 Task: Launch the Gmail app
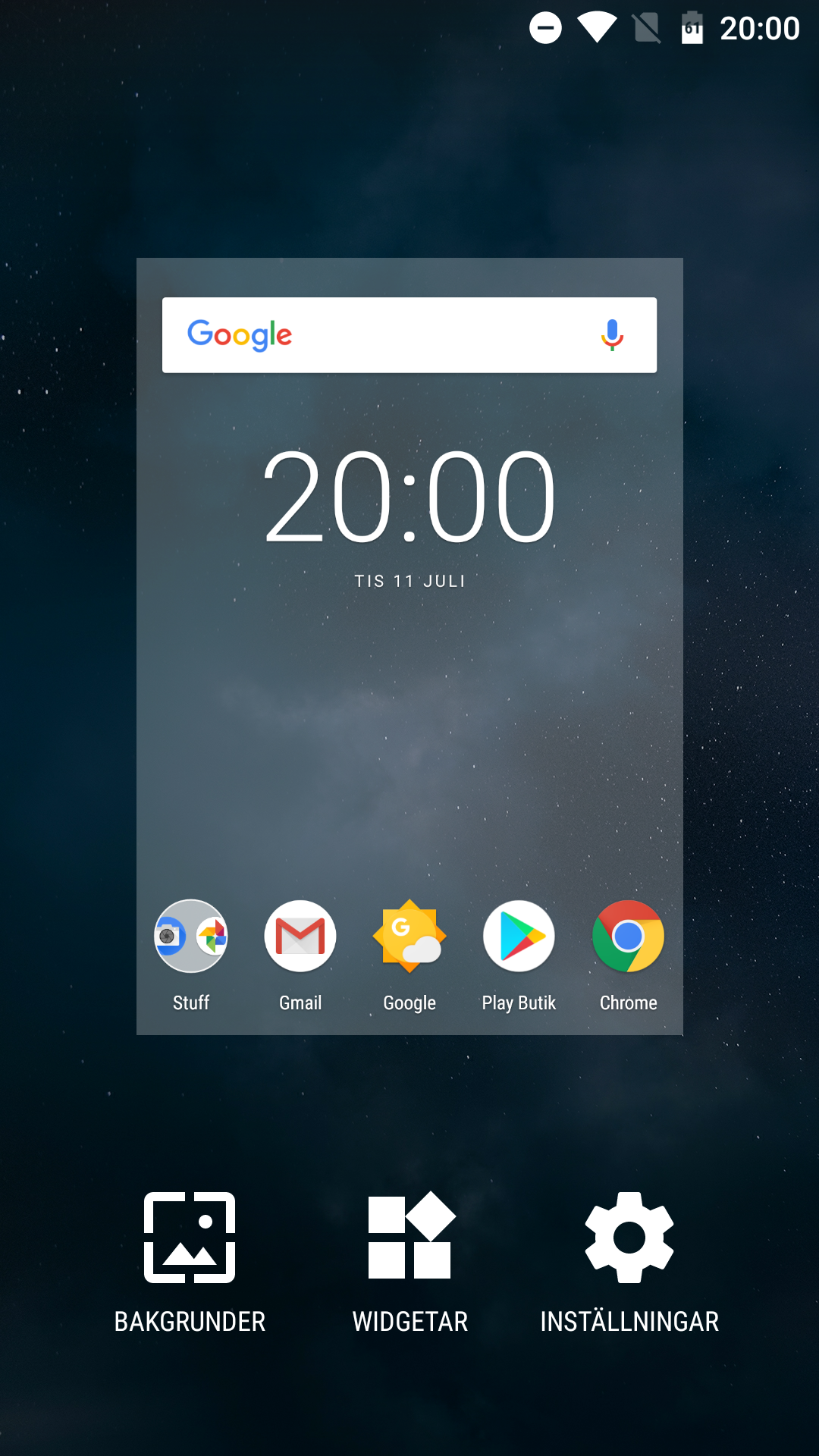click(300, 955)
